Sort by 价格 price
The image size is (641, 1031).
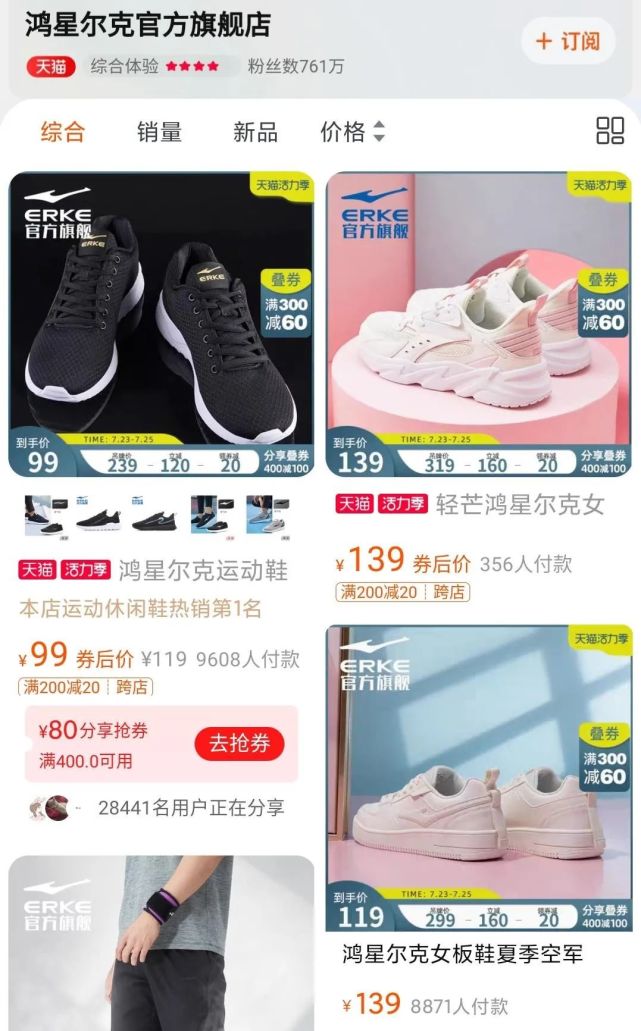click(x=352, y=131)
